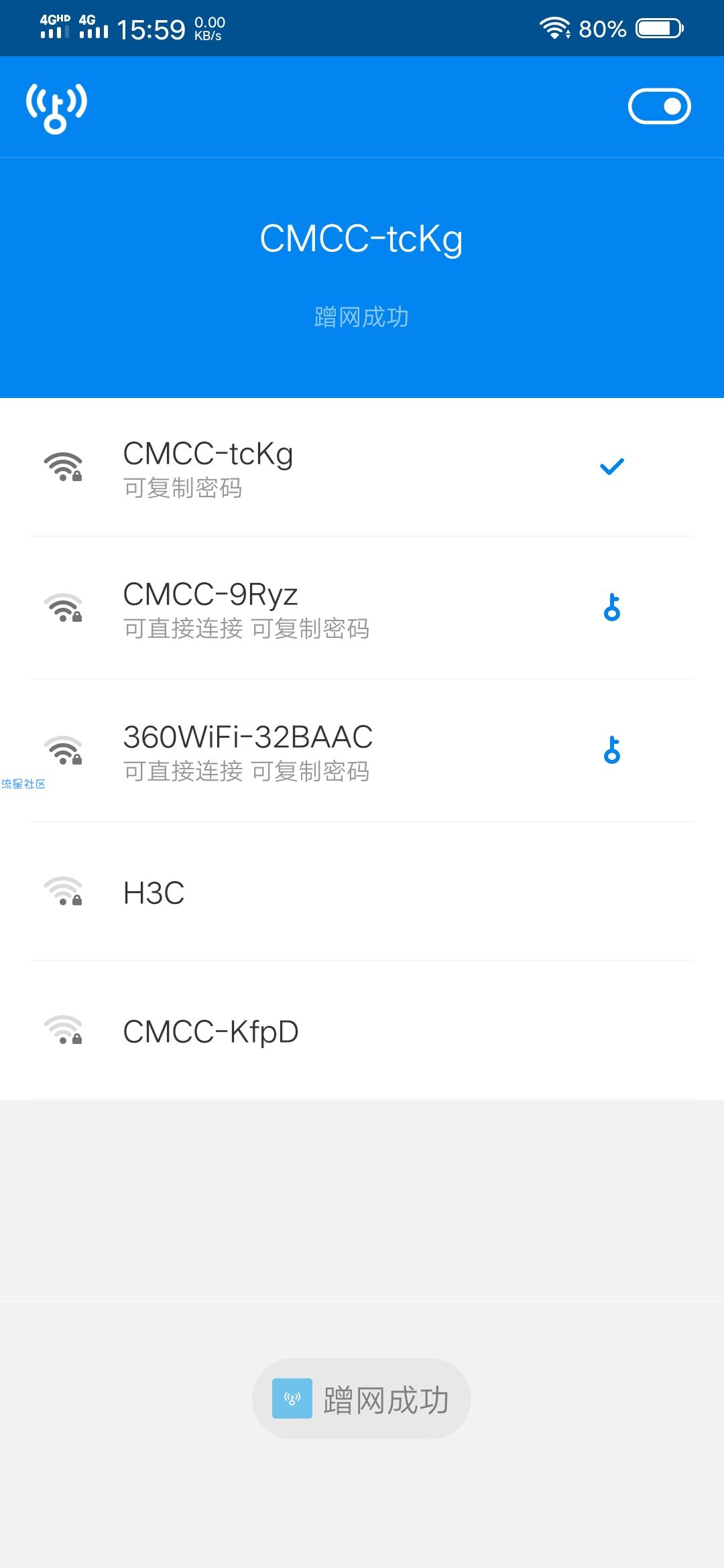Connect to the CMCC-KfpD network

362,1031
